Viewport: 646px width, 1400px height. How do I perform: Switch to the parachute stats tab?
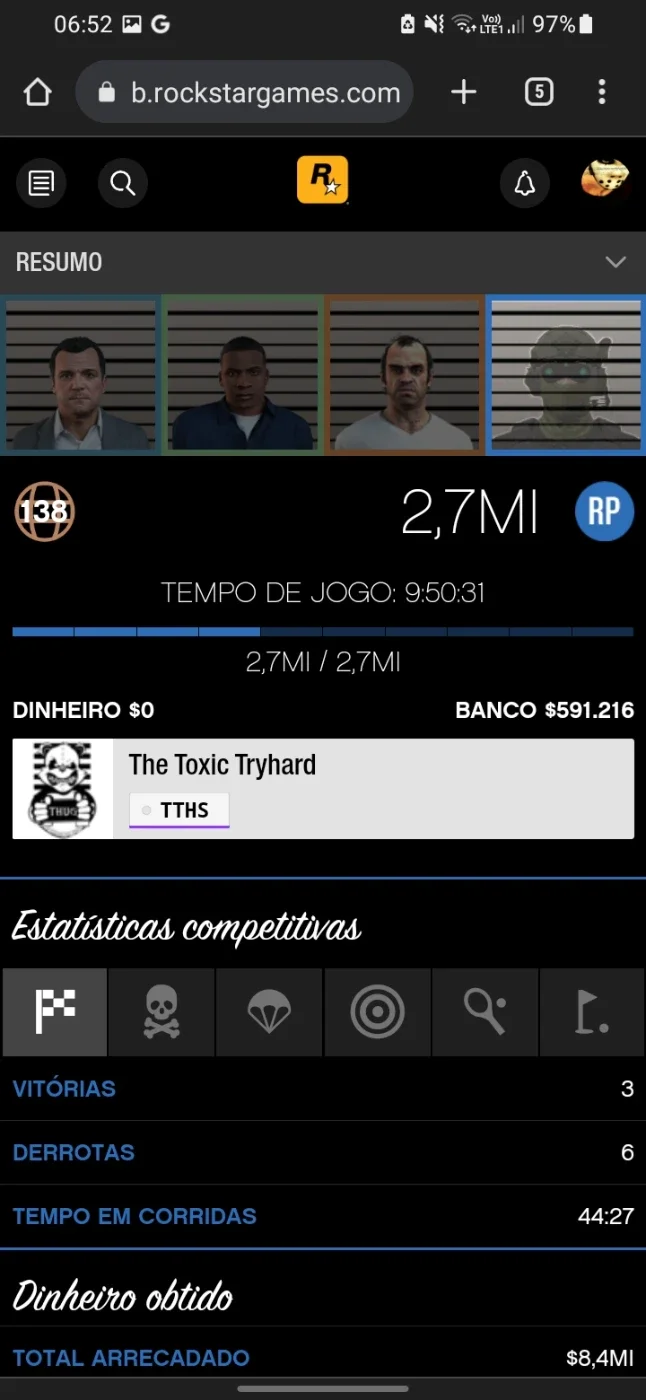[x=269, y=1012]
